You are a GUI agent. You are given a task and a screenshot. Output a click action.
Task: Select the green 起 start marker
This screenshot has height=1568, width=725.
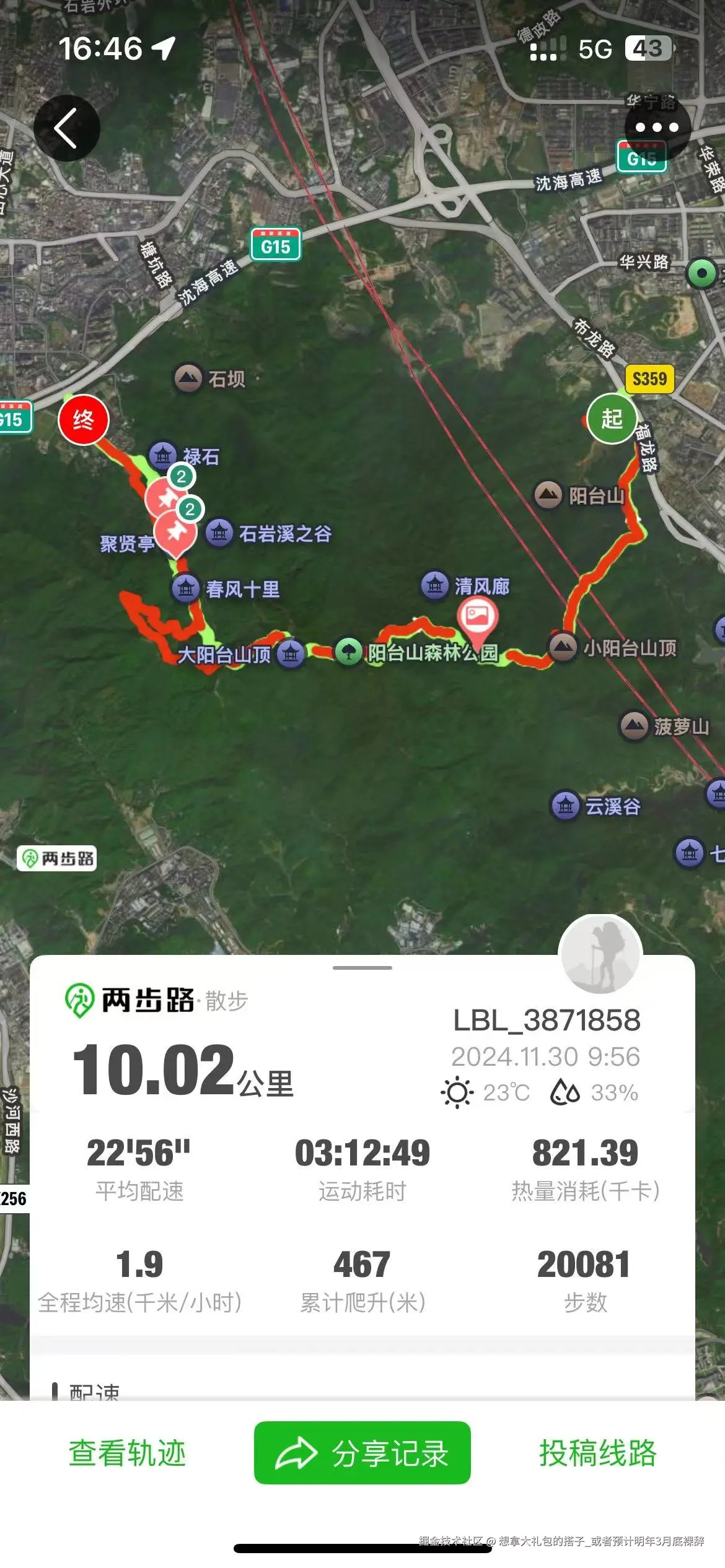(612, 419)
